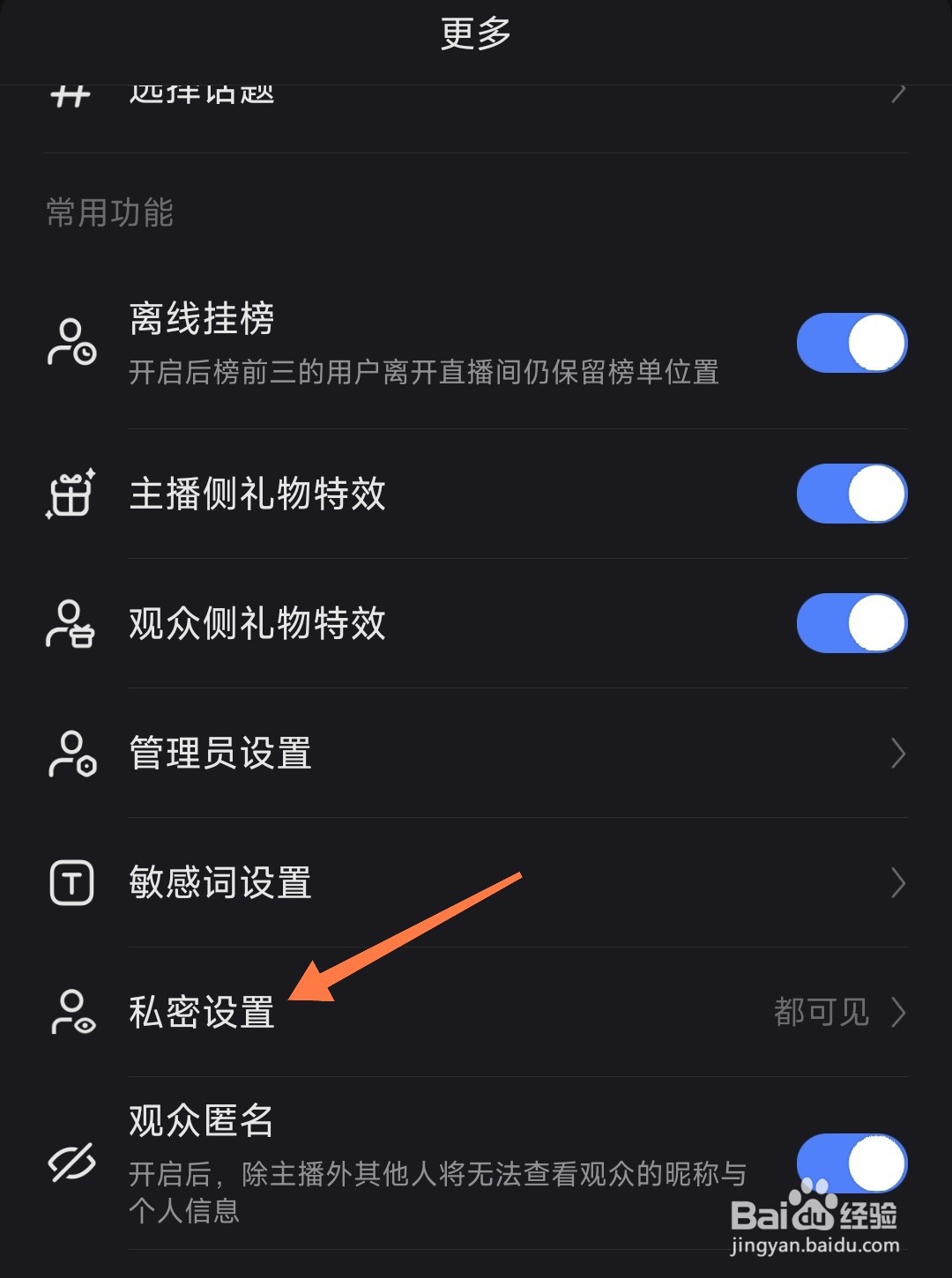The image size is (952, 1278).
Task: Expand the 选择话题 row arrow
Action: pos(899,93)
